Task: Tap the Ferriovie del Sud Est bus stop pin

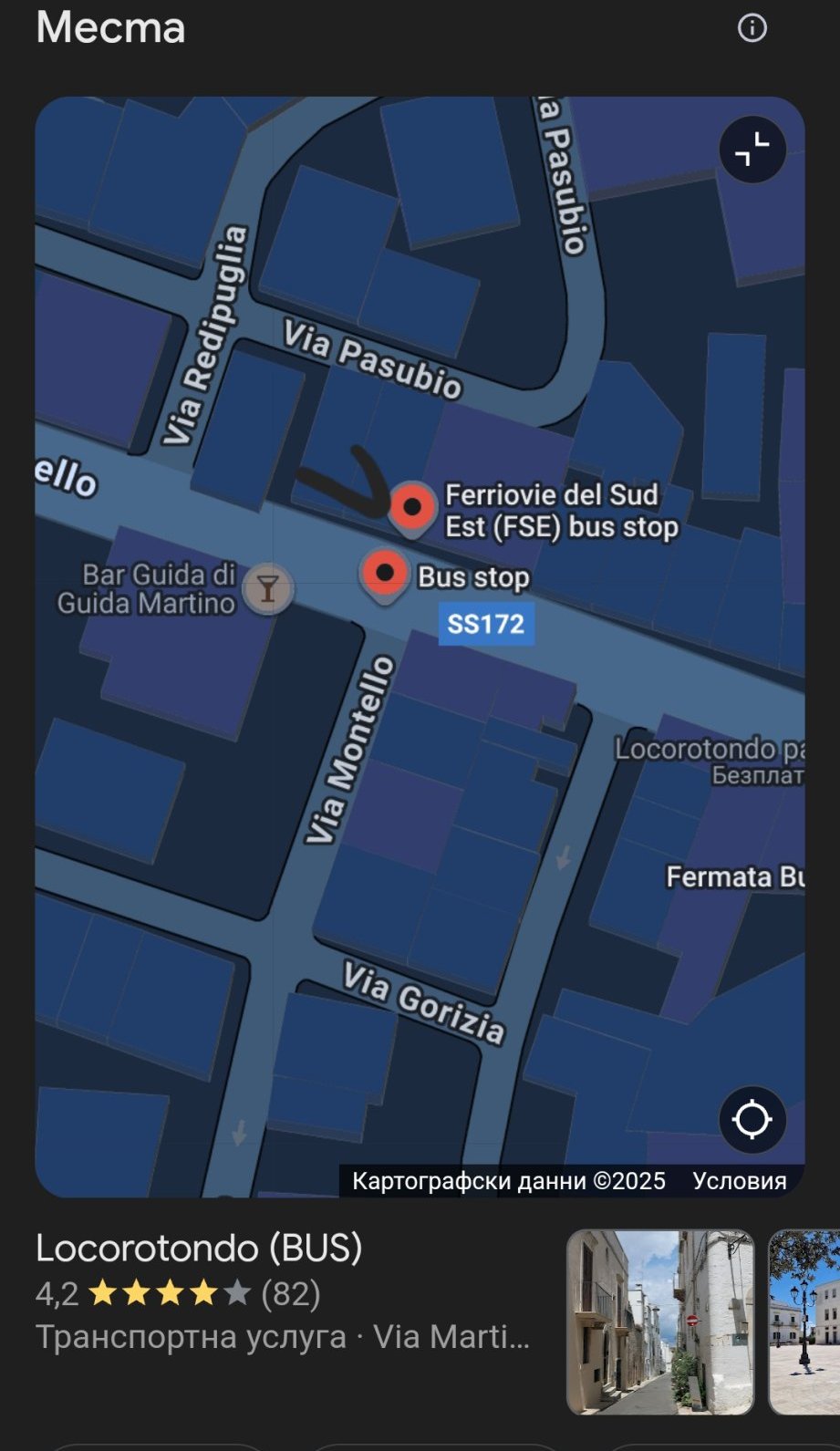Action: click(412, 507)
